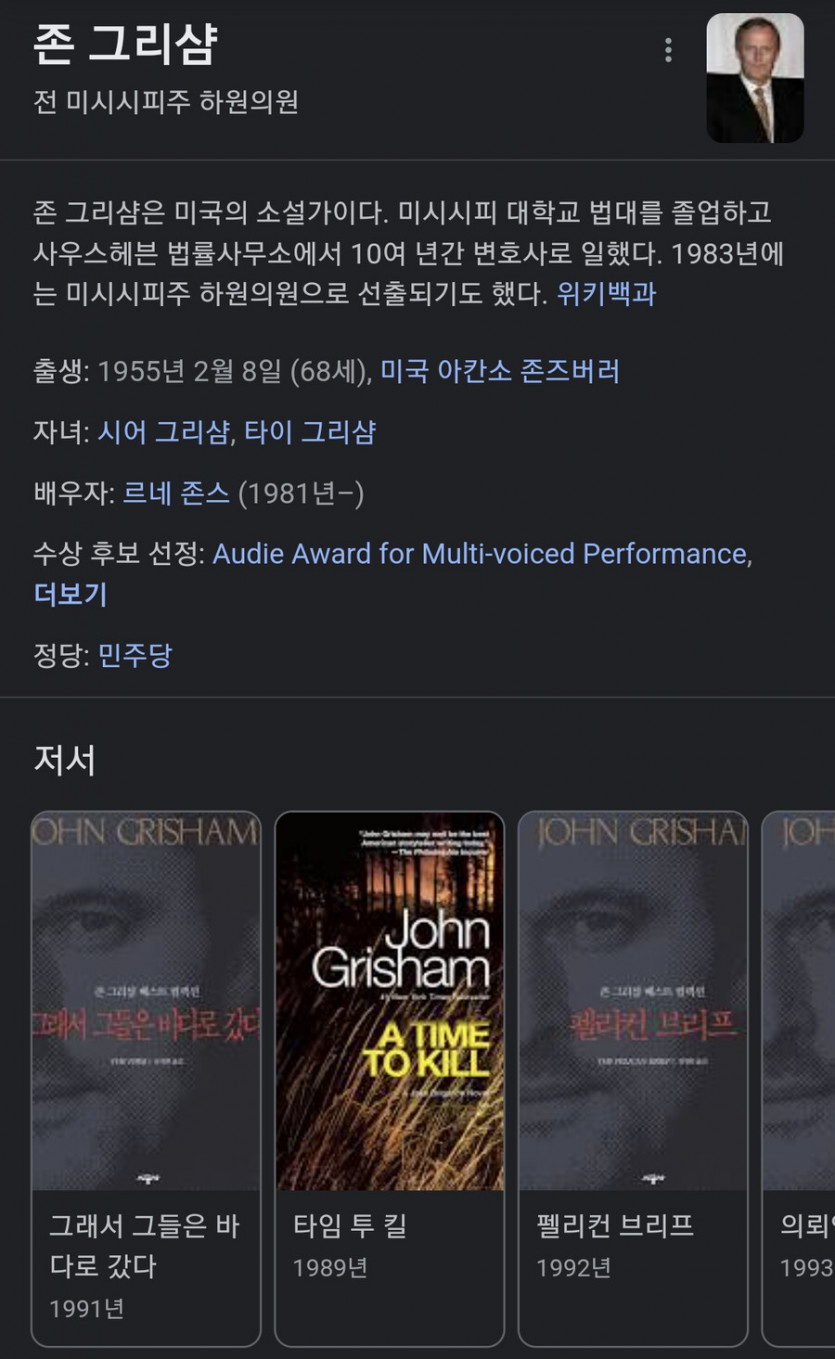Open political party link 민주당

(x=134, y=656)
